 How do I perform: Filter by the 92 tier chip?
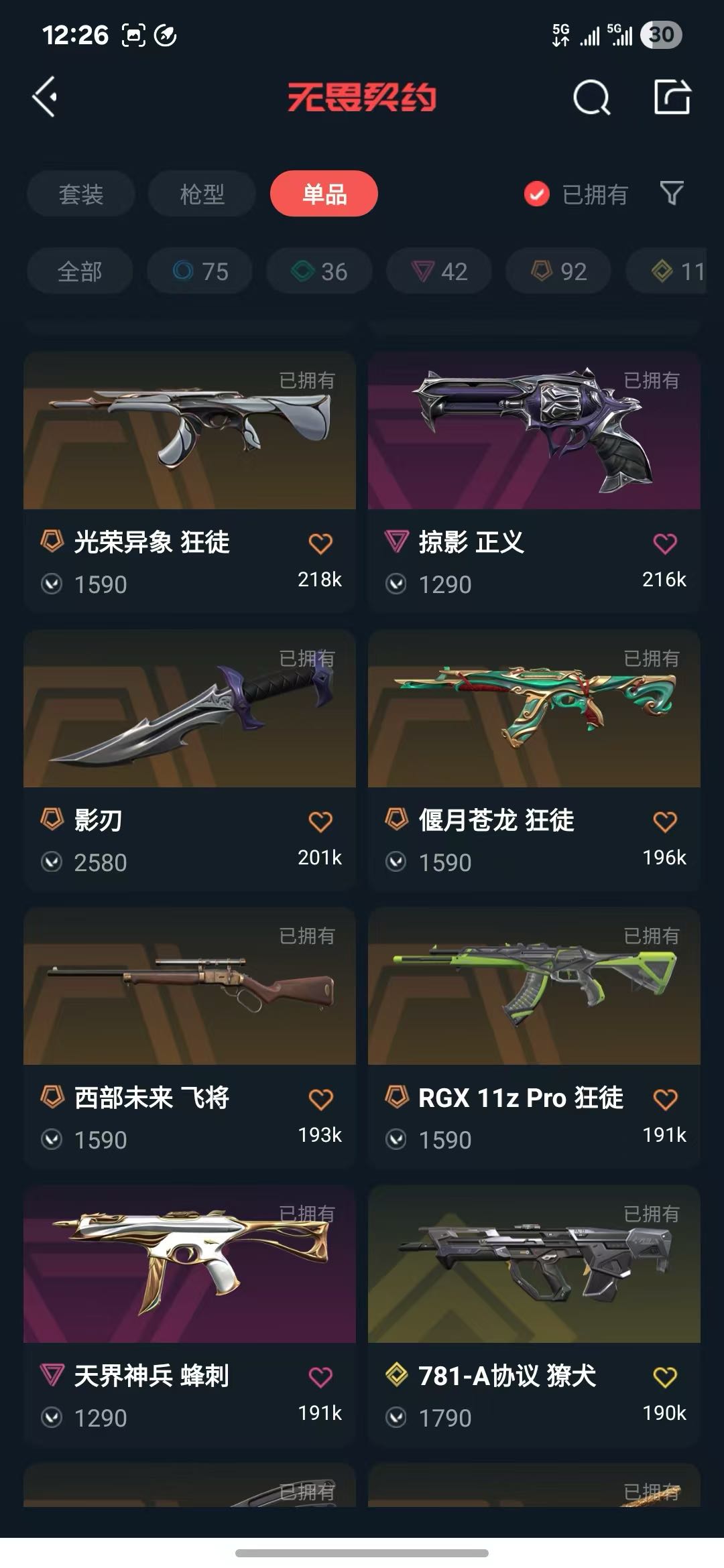[558, 271]
